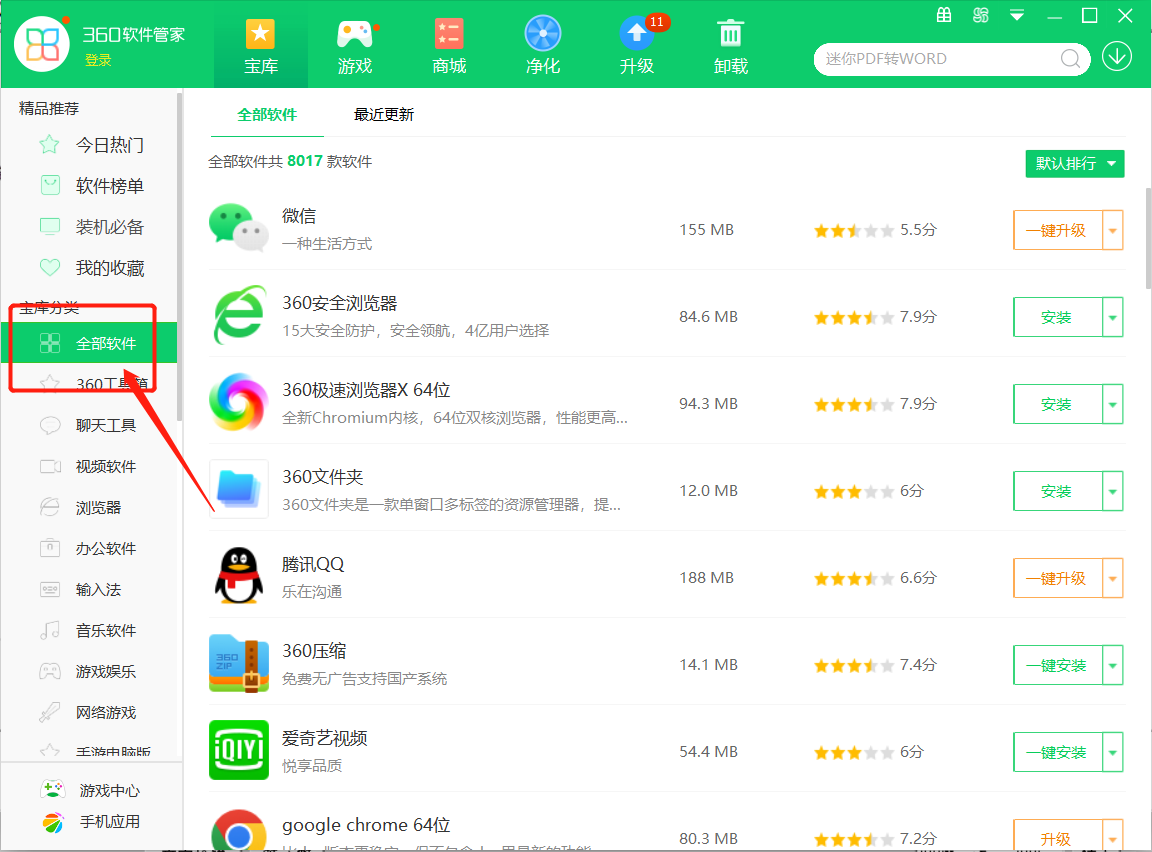
Task: Install 360安全浏览器
Action: tap(1056, 317)
